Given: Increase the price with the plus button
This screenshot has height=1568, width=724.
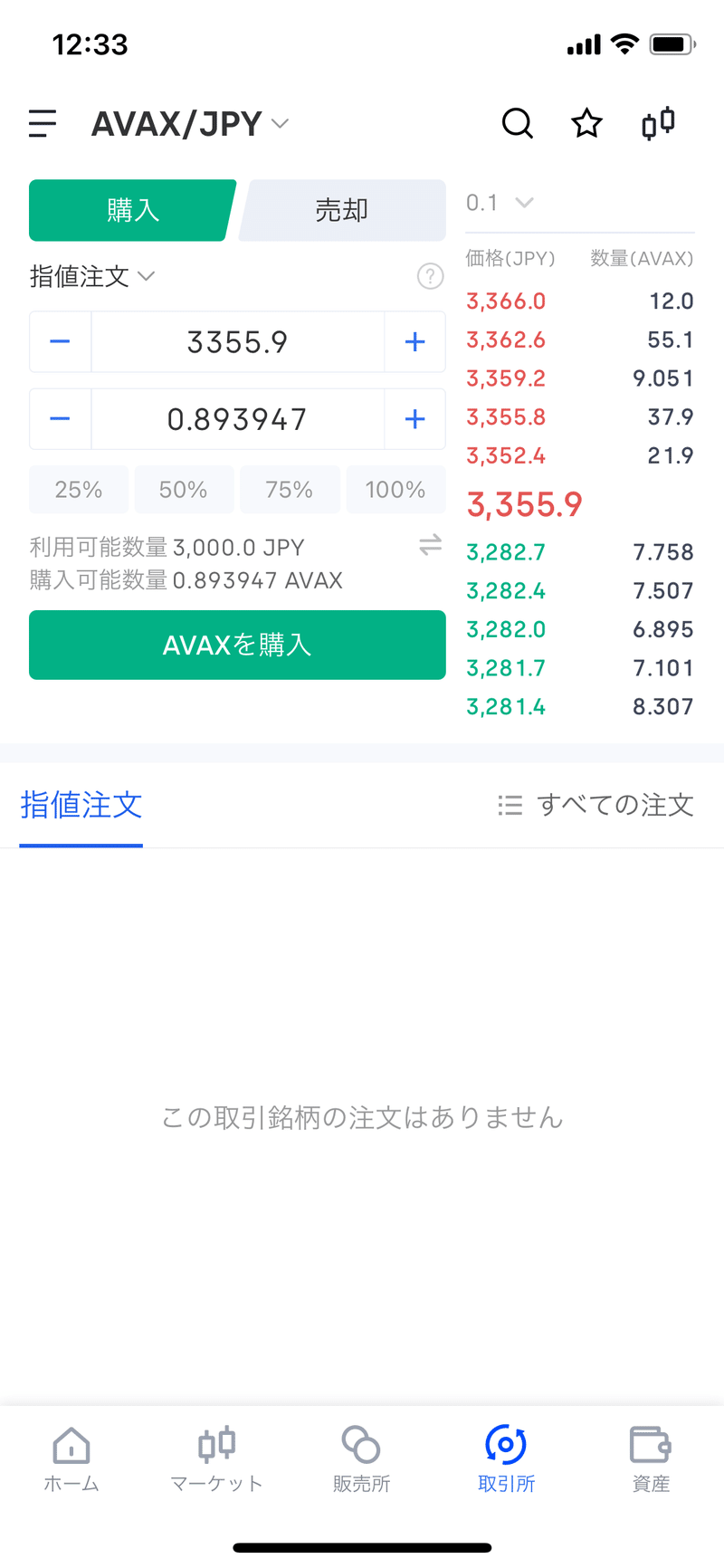Looking at the screenshot, I should tap(414, 342).
